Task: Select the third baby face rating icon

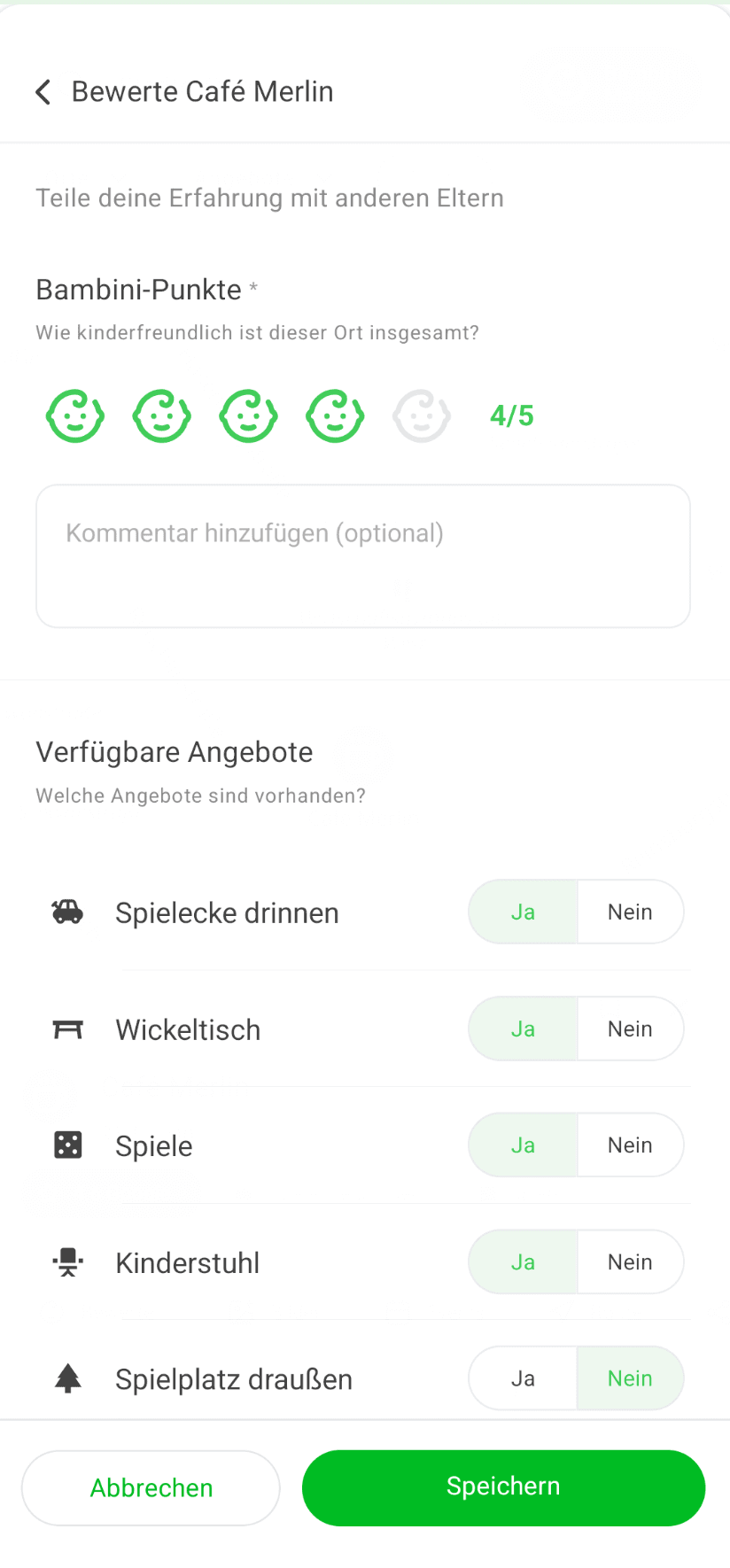Action: pyautogui.click(x=248, y=415)
